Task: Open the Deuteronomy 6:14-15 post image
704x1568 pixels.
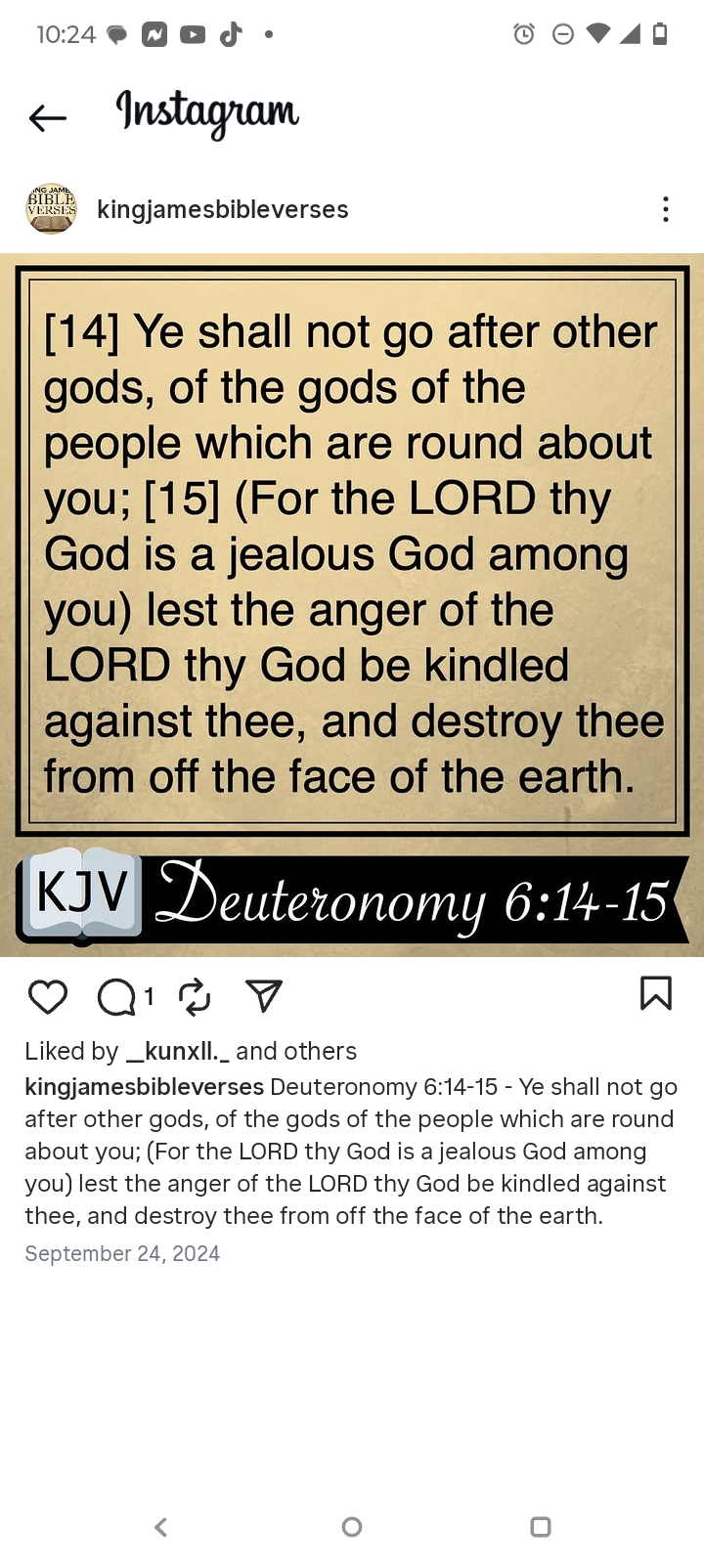Action: tap(352, 604)
